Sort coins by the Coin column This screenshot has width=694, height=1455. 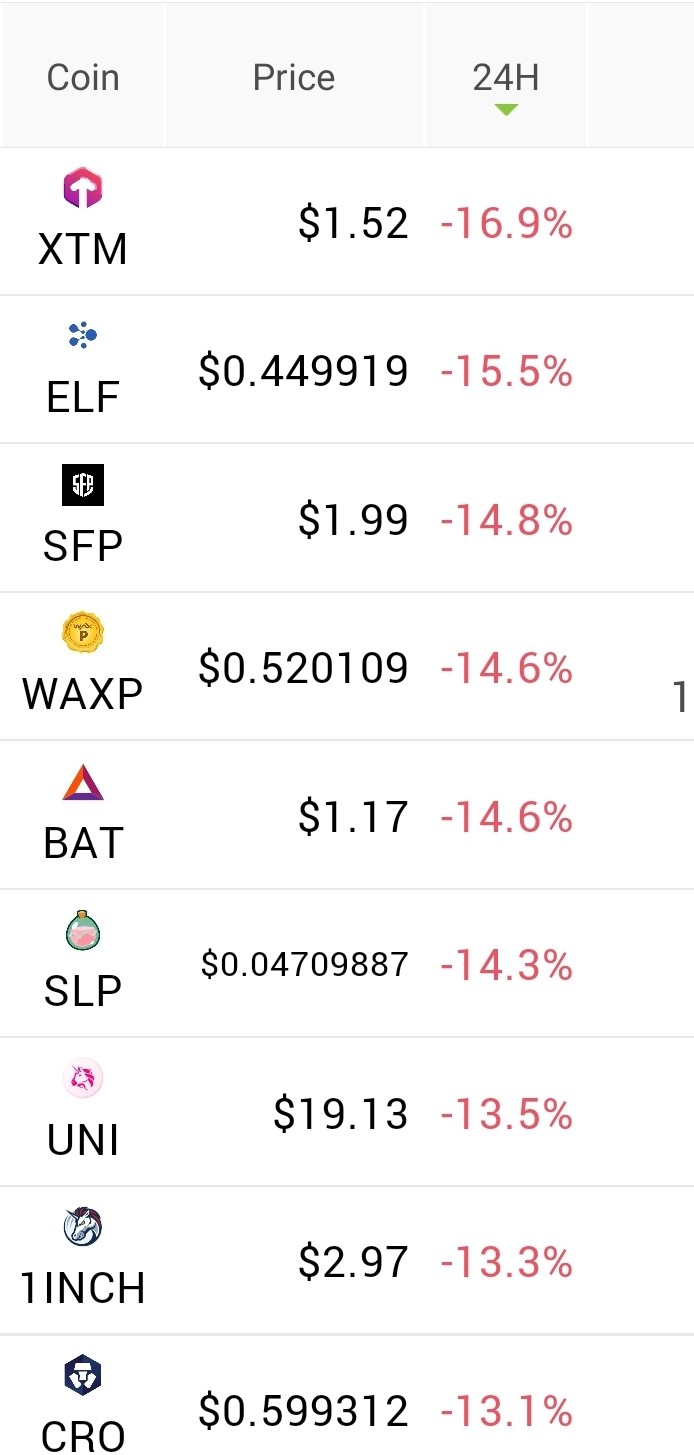(83, 77)
